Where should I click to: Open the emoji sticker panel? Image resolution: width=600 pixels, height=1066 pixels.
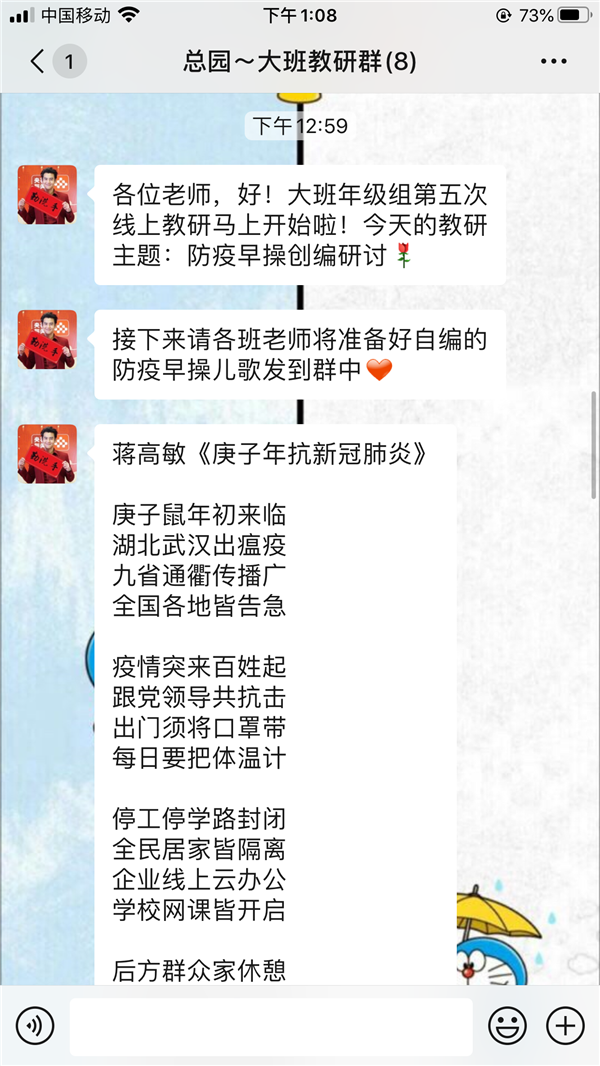(x=507, y=1026)
